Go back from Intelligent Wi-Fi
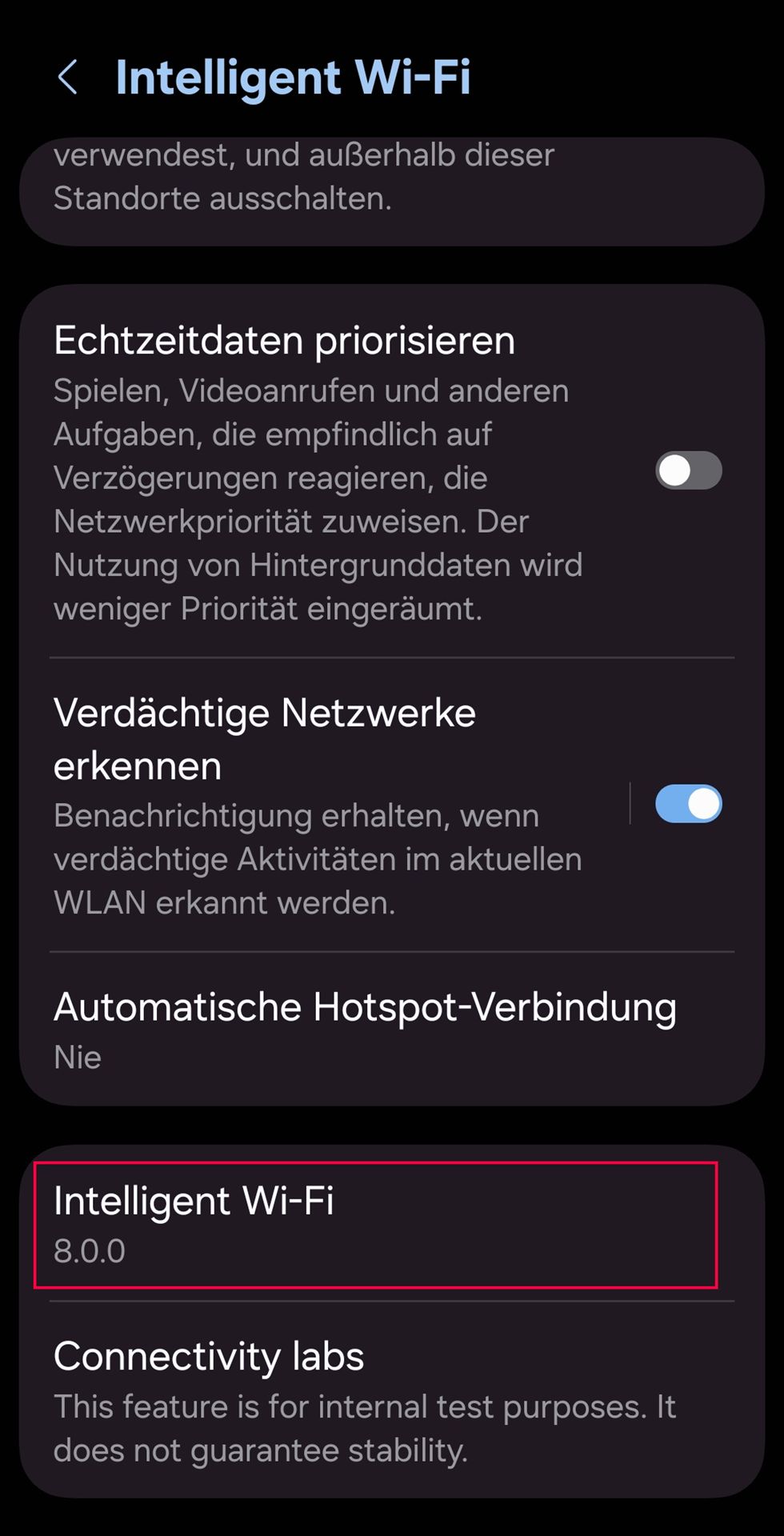 (68, 78)
